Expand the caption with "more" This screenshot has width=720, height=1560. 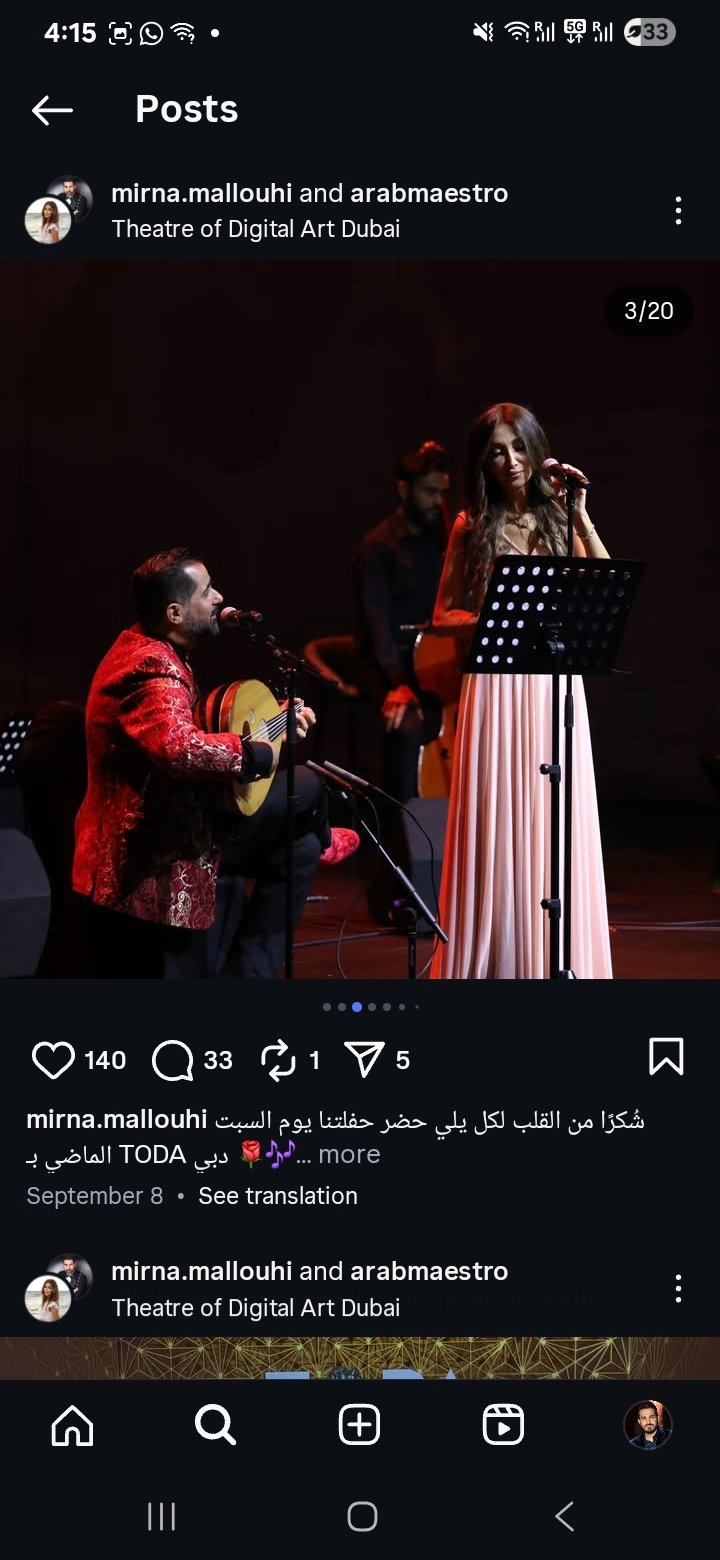[349, 1154]
